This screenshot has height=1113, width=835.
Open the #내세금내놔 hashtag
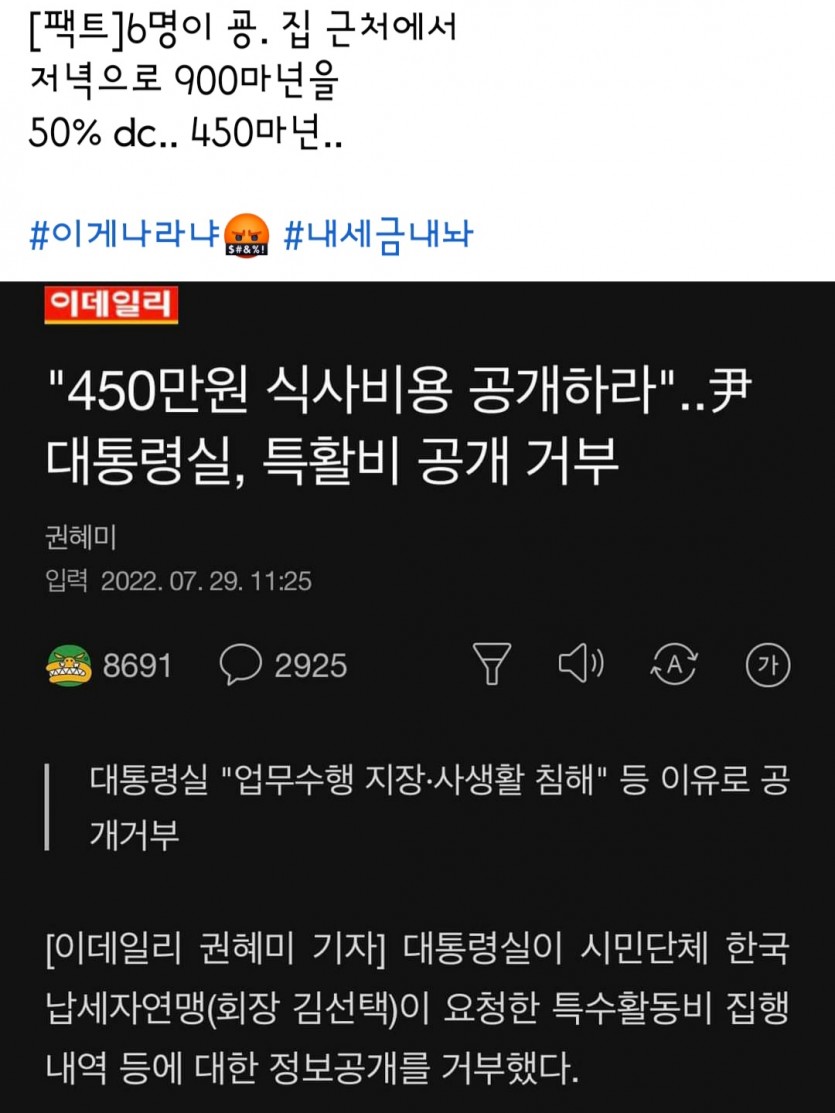pos(378,236)
